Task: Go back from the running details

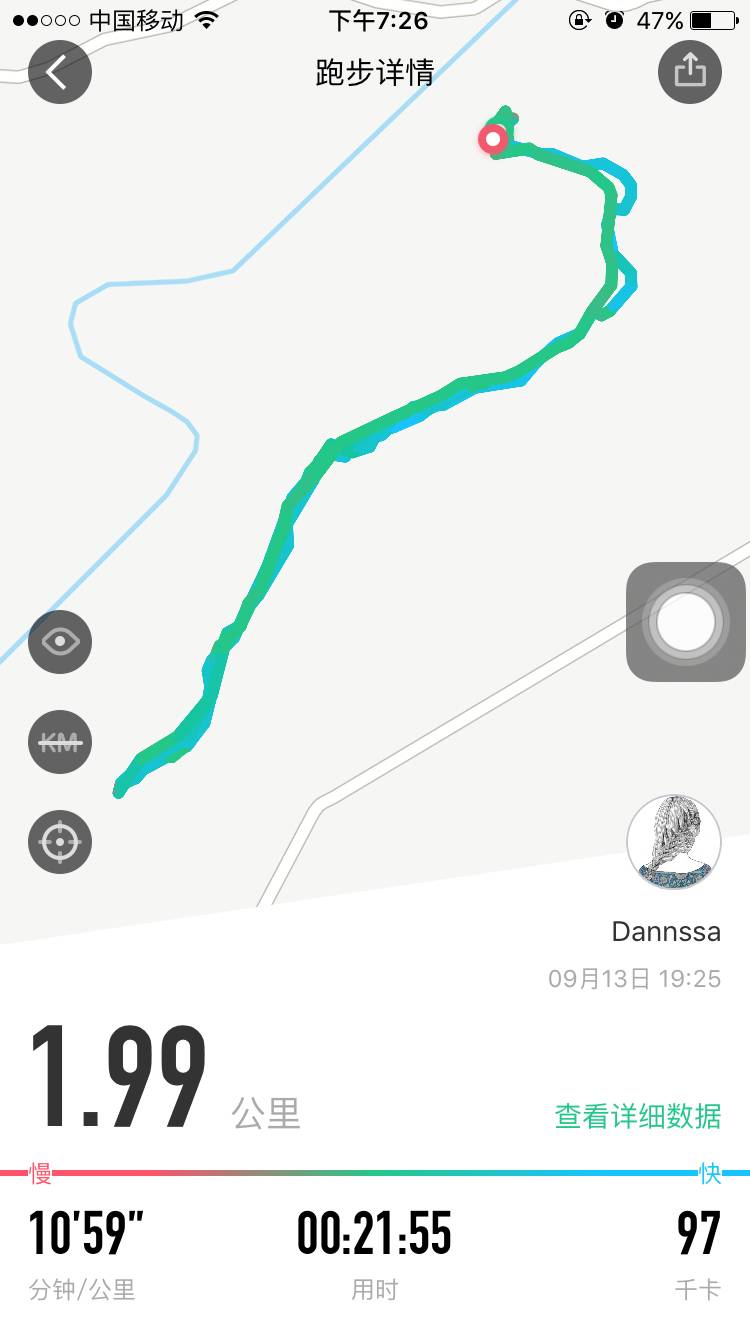Action: [60, 73]
